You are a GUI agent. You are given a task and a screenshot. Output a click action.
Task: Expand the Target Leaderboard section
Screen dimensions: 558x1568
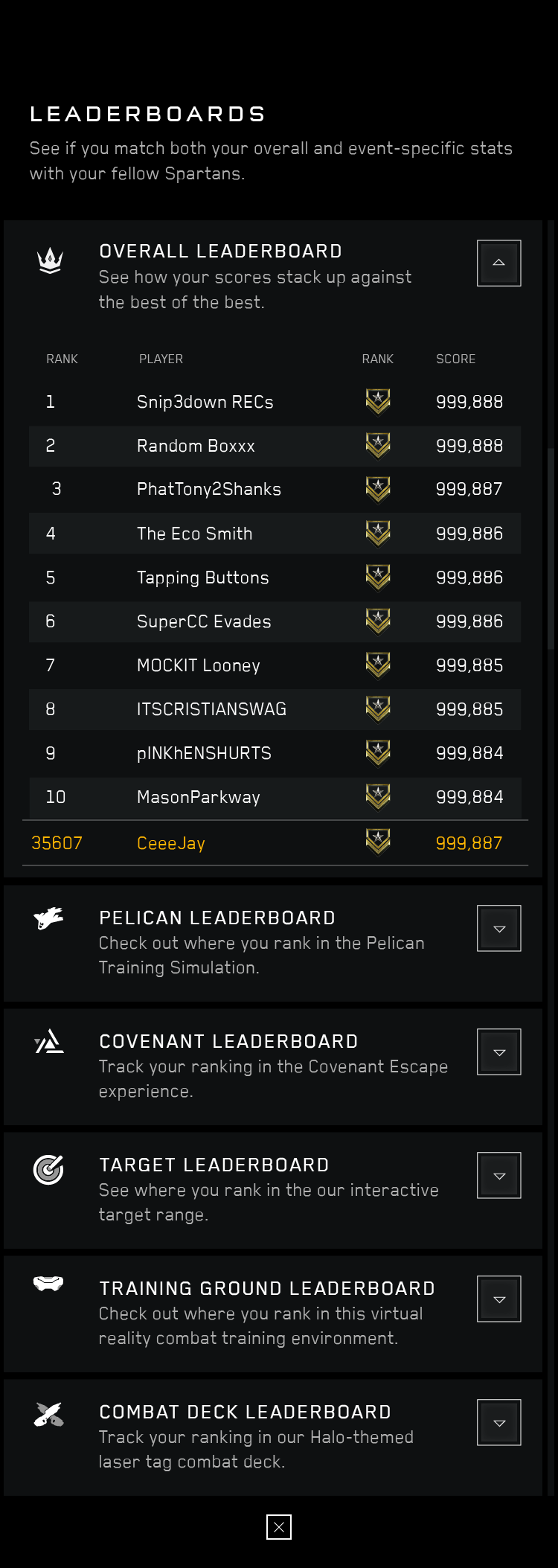498,1176
